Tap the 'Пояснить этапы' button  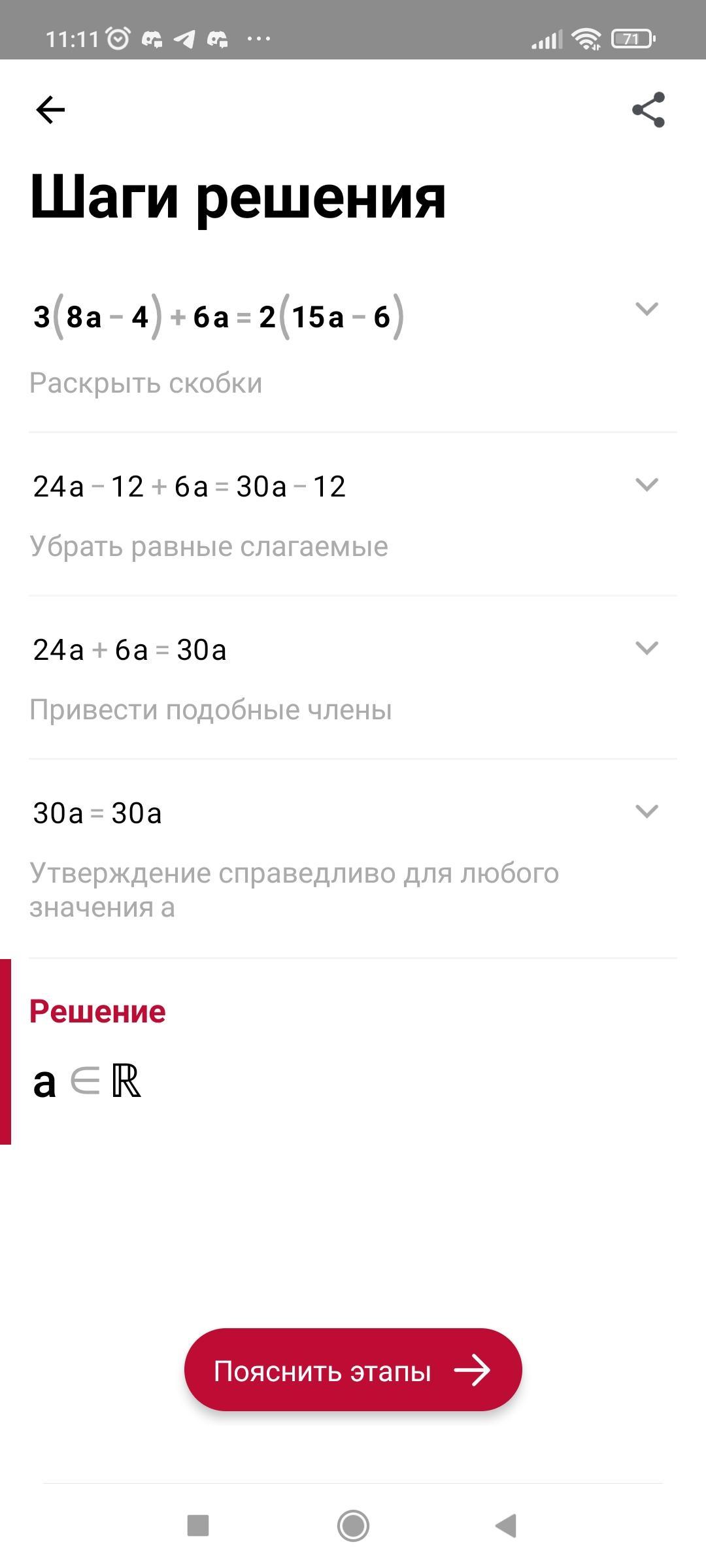pos(353,1370)
